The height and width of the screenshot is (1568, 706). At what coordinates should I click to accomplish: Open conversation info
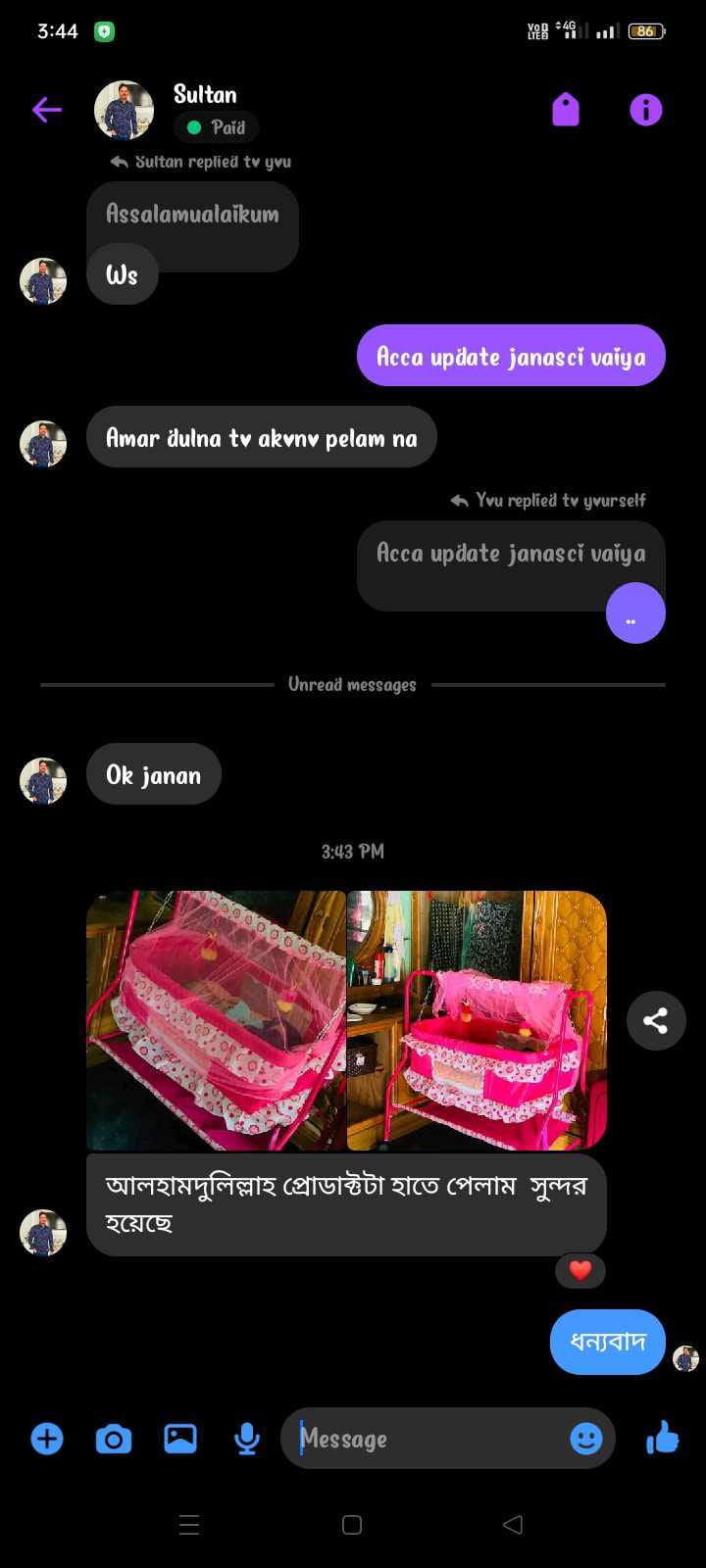[x=645, y=110]
